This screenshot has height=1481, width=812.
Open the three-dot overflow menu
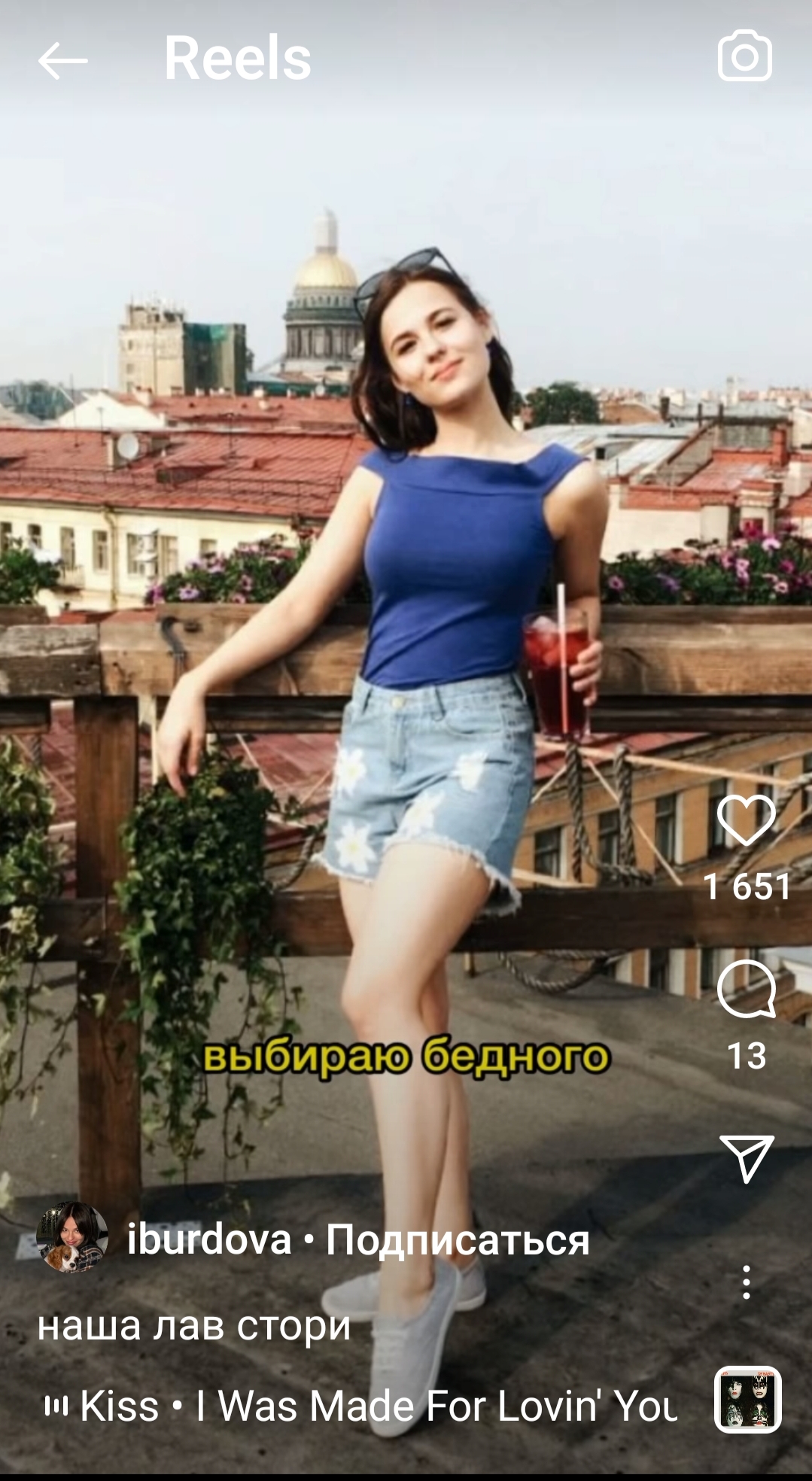point(746,1282)
